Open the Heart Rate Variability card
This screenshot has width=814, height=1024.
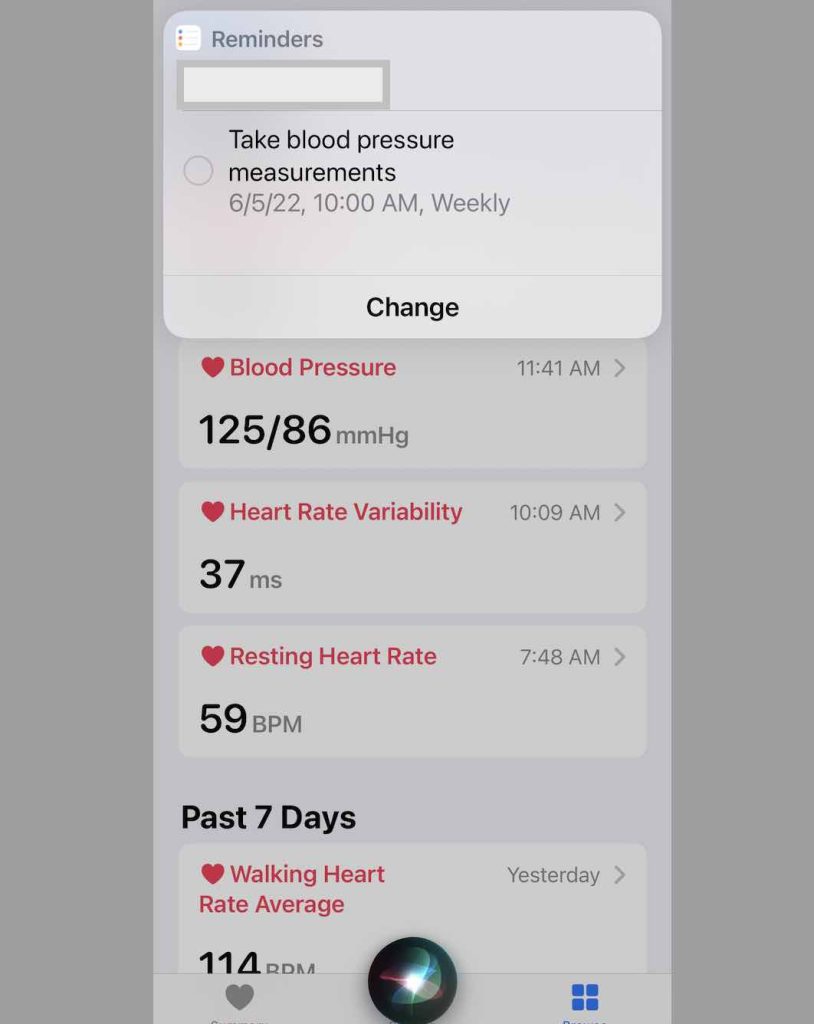(412, 546)
